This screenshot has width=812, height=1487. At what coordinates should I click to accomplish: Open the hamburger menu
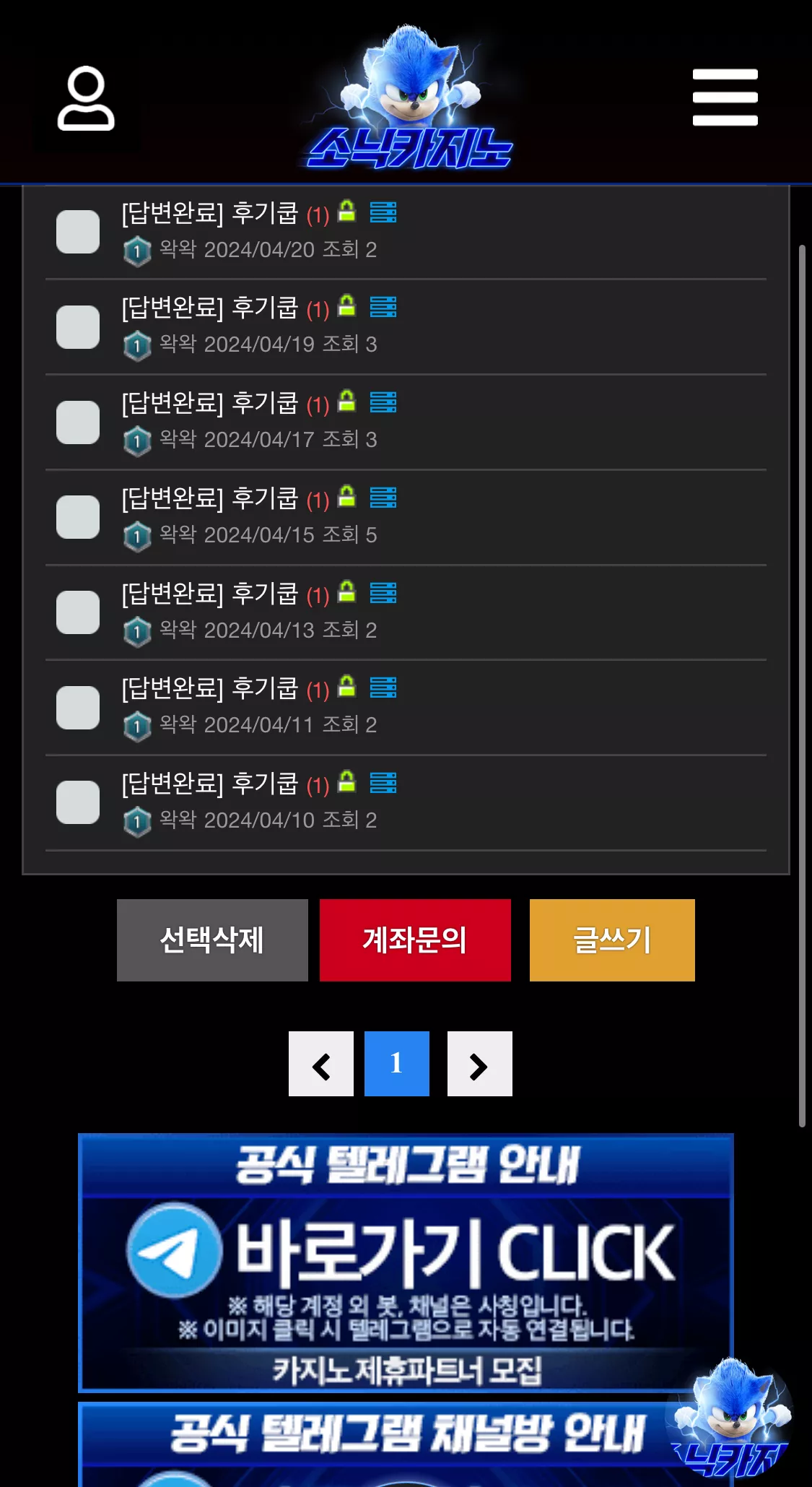tap(725, 97)
